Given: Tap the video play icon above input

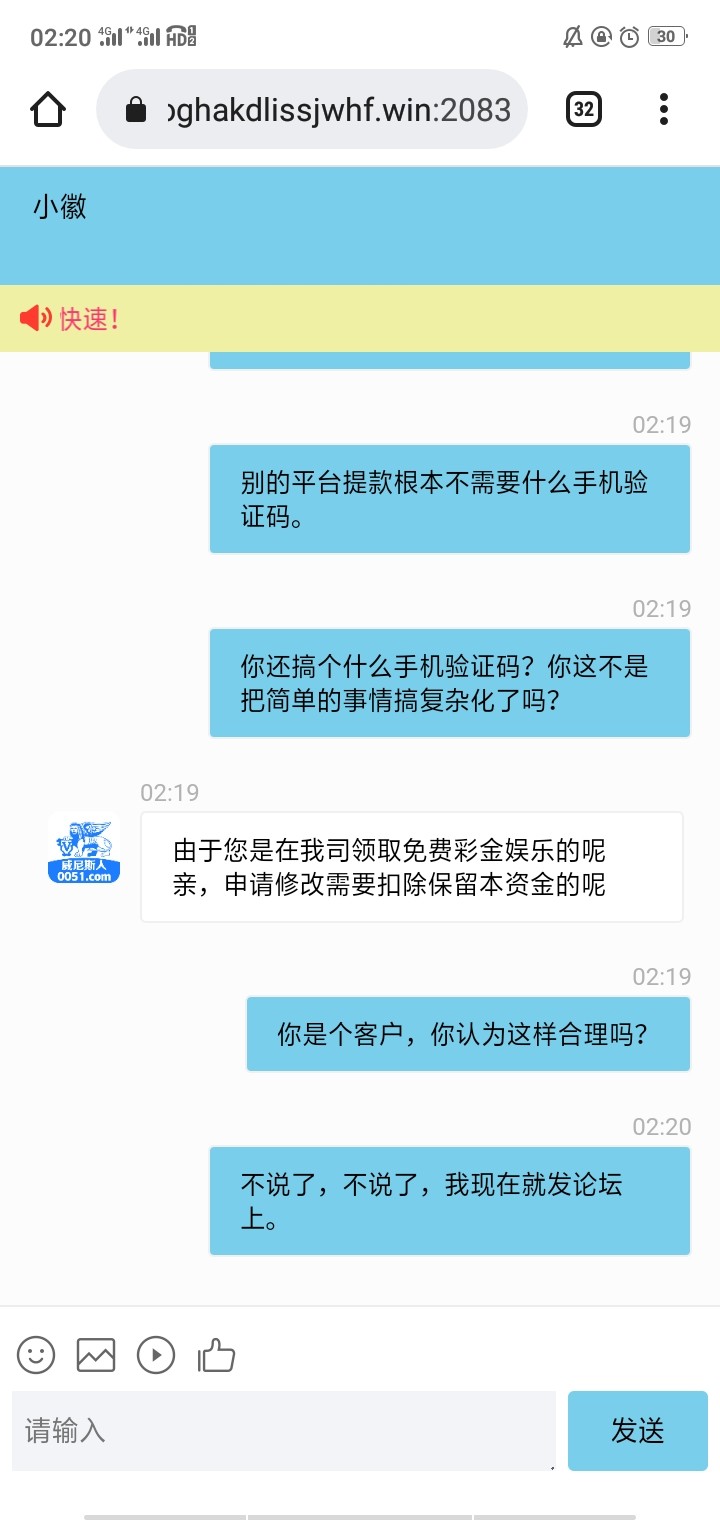Looking at the screenshot, I should 156,1355.
